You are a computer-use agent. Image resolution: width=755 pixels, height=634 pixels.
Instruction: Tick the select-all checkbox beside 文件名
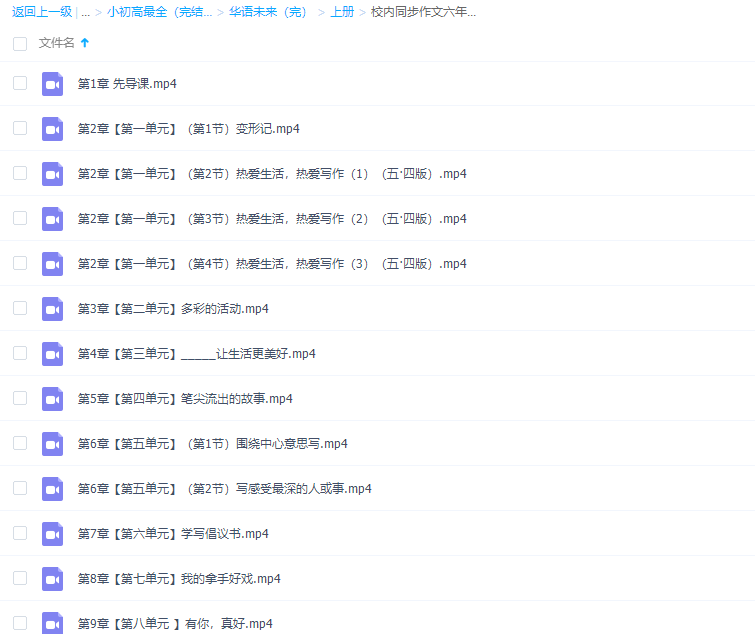pyautogui.click(x=20, y=43)
